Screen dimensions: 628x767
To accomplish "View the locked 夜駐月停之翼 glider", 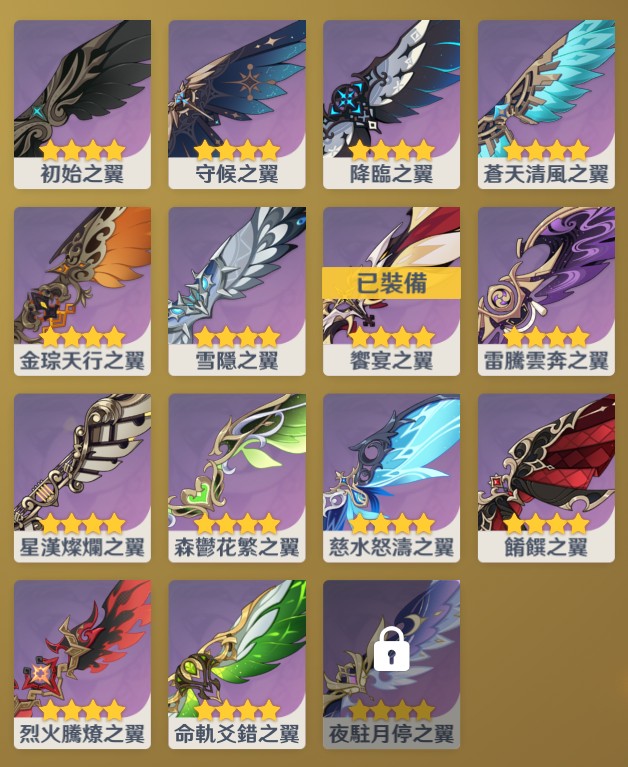I will [392, 665].
